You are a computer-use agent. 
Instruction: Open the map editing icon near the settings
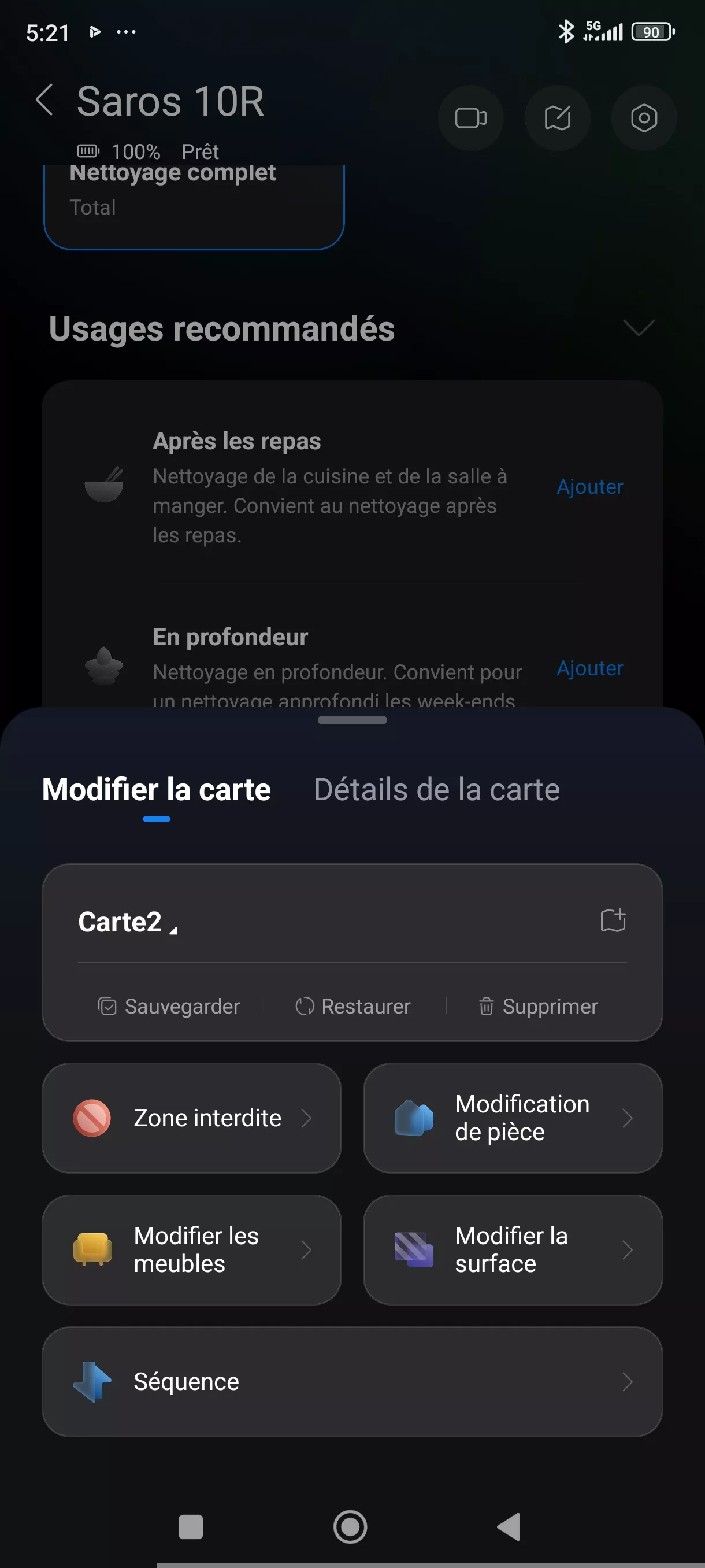[x=557, y=119]
